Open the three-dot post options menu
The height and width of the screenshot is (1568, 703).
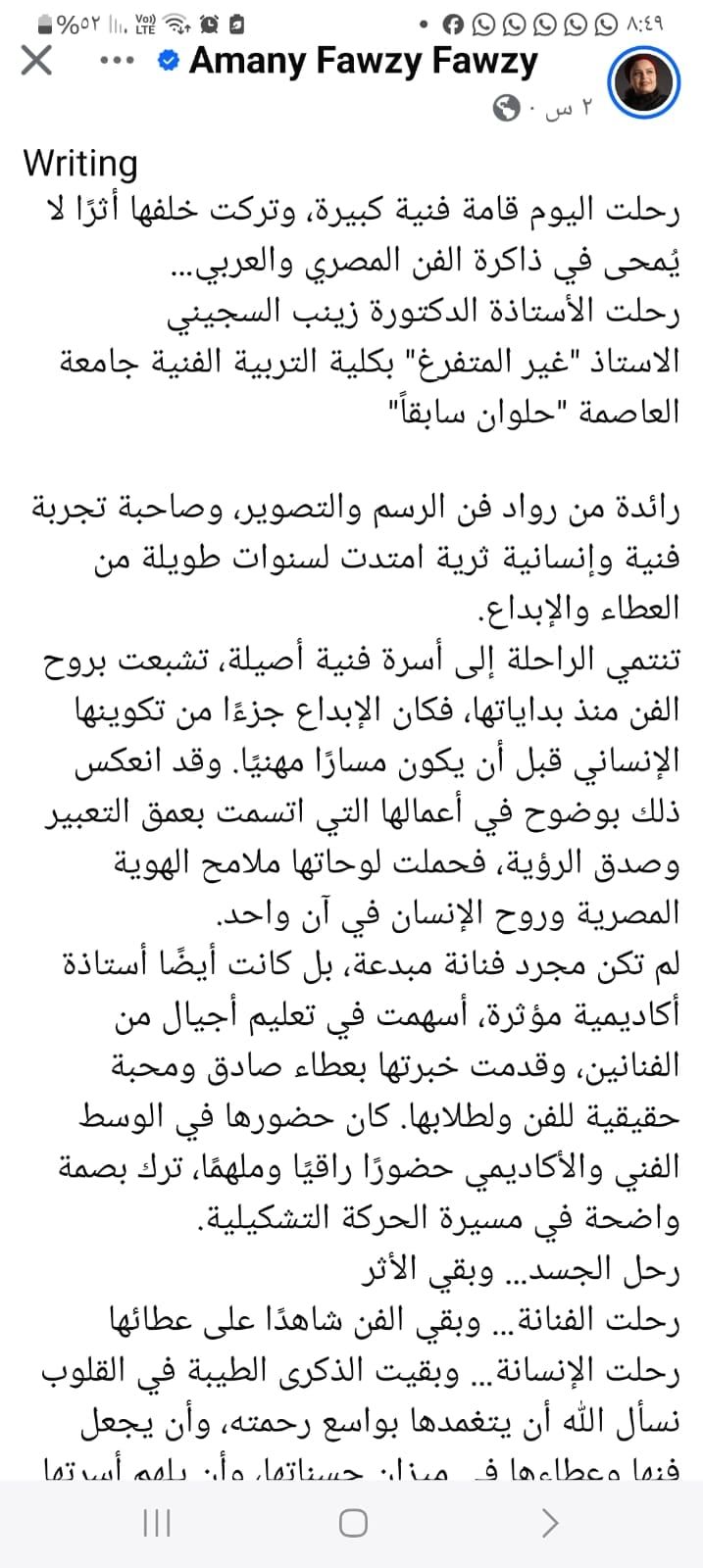click(x=117, y=61)
